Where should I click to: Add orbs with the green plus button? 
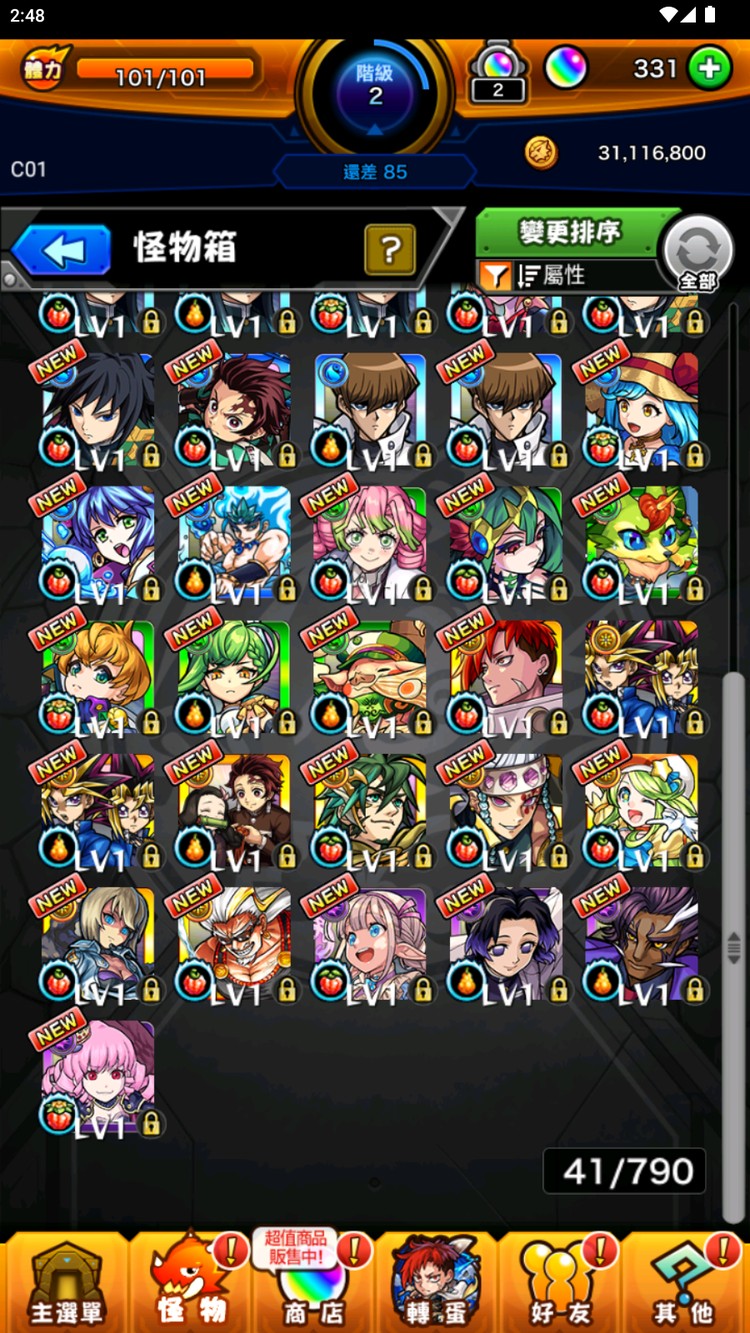709,68
